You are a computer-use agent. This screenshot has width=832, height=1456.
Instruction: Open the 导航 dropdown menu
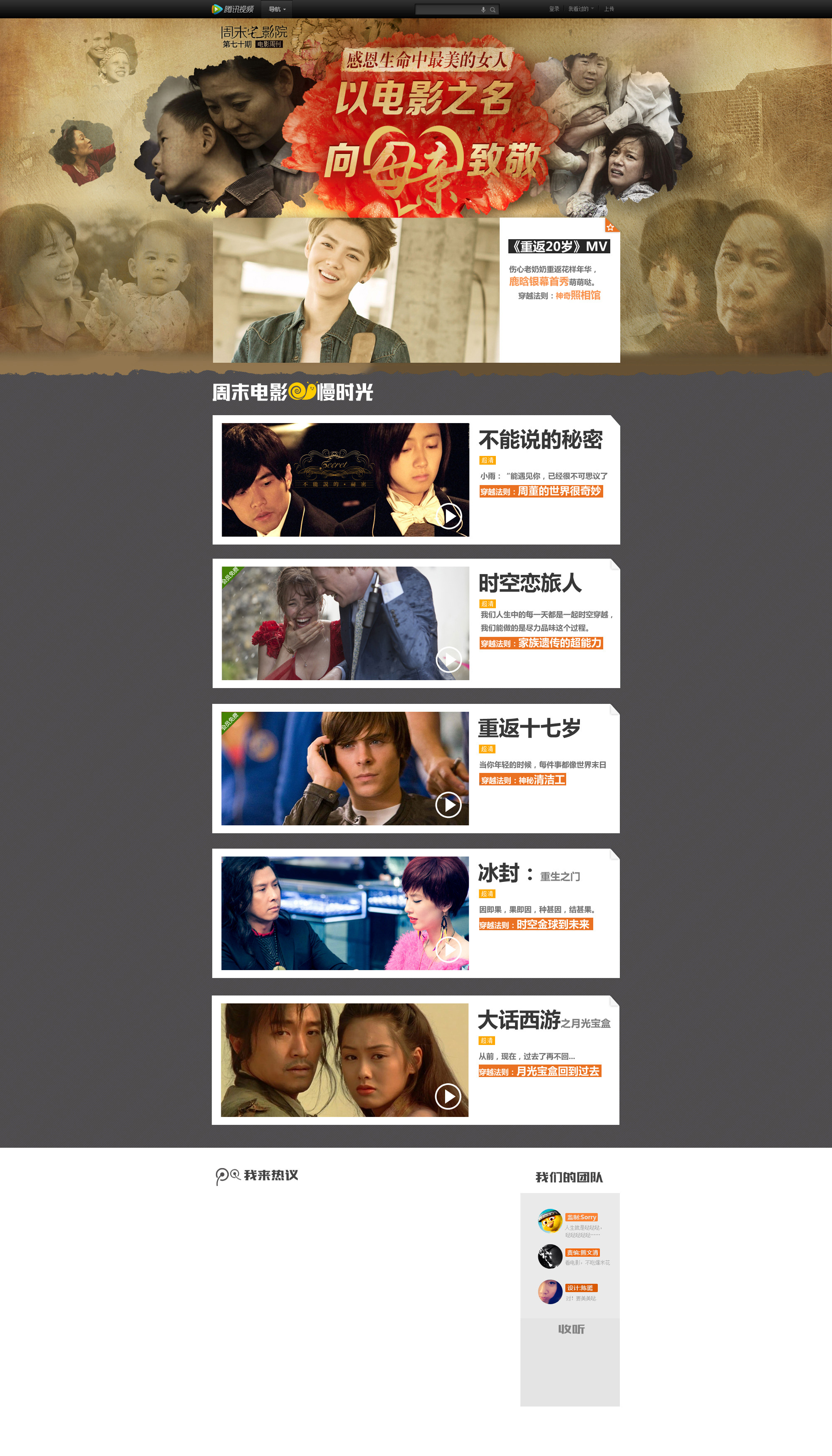point(277,9)
